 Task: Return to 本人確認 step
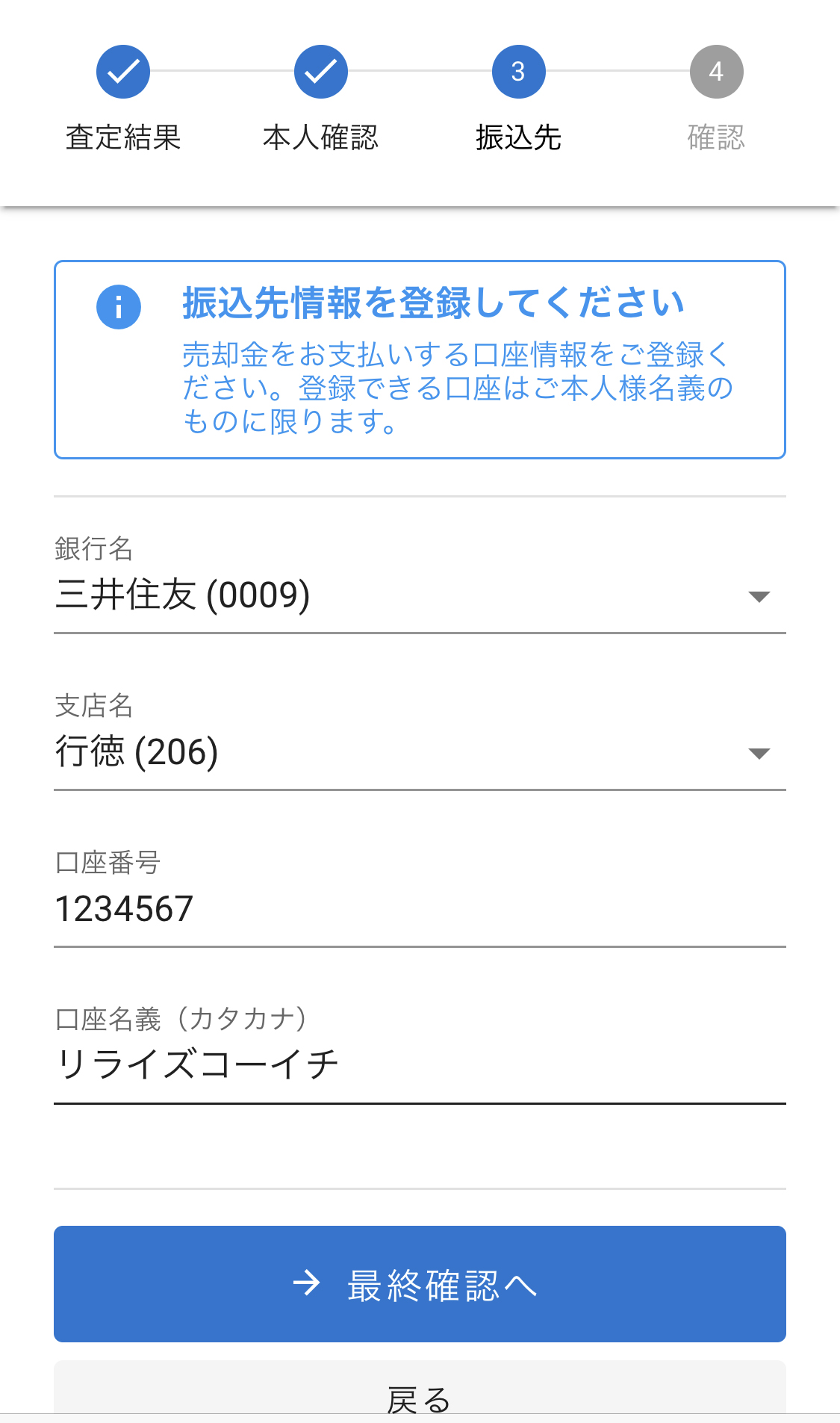(x=320, y=72)
